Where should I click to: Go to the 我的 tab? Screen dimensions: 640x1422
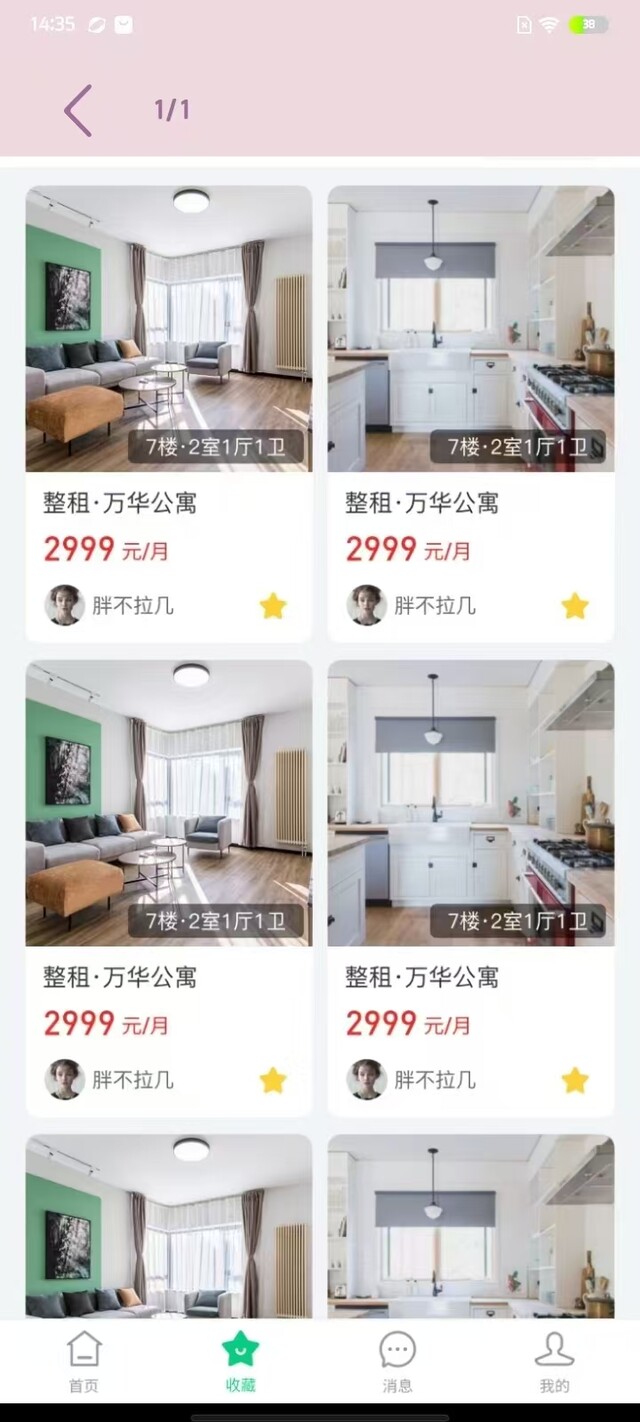pyautogui.click(x=554, y=1361)
